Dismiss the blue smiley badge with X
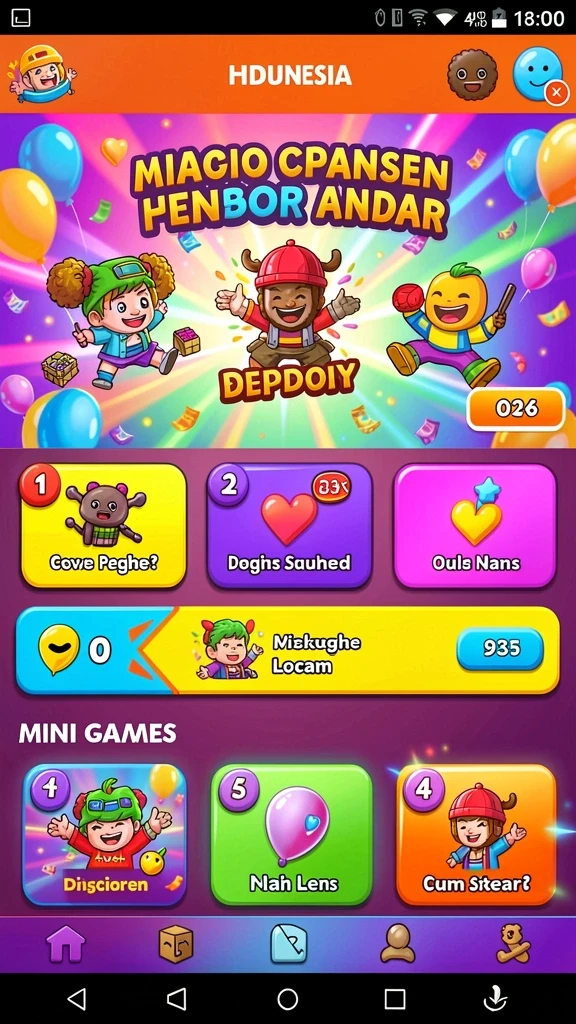The image size is (576, 1024). pyautogui.click(x=556, y=93)
